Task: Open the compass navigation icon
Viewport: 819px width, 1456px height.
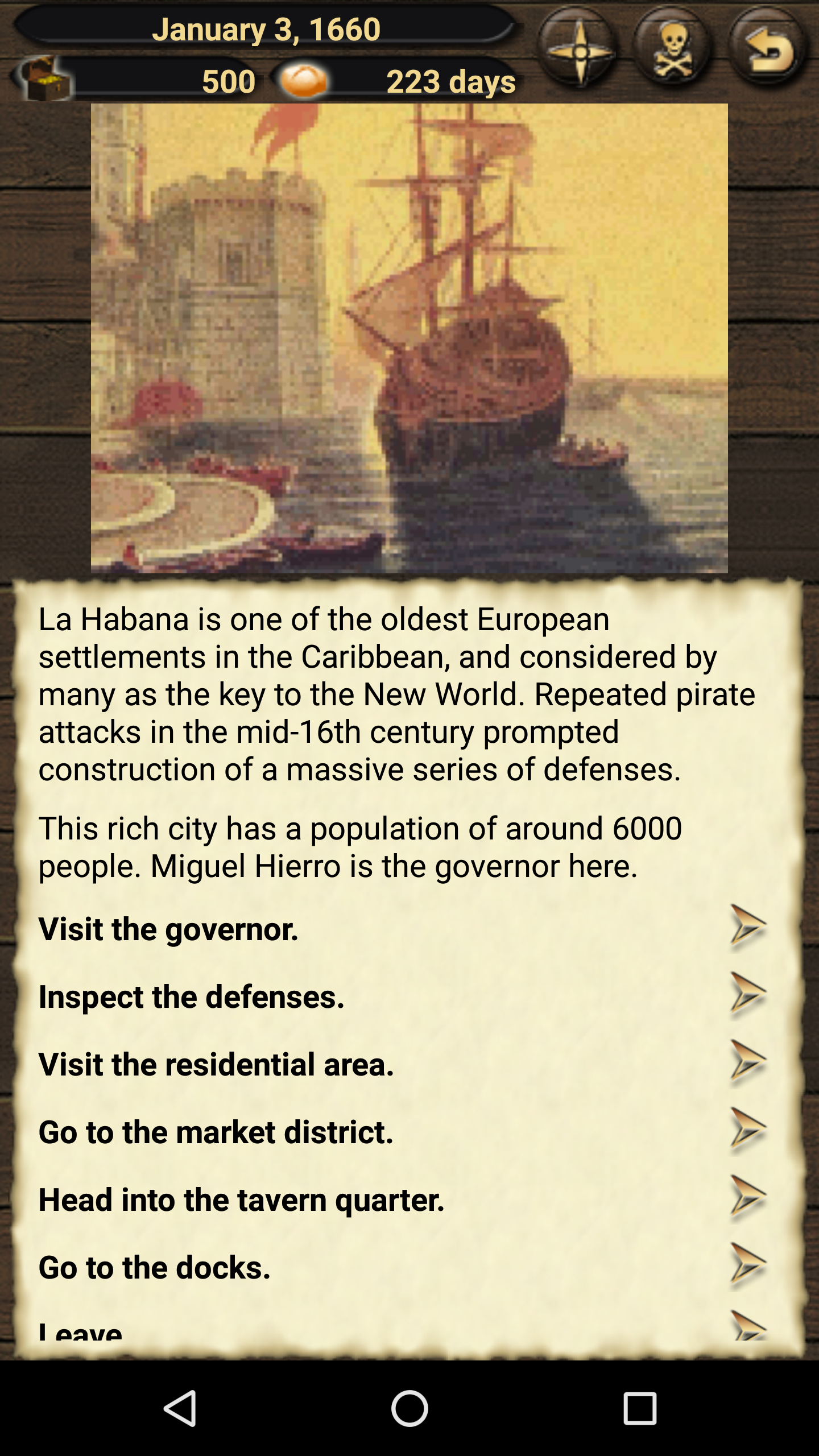Action: pos(579,50)
